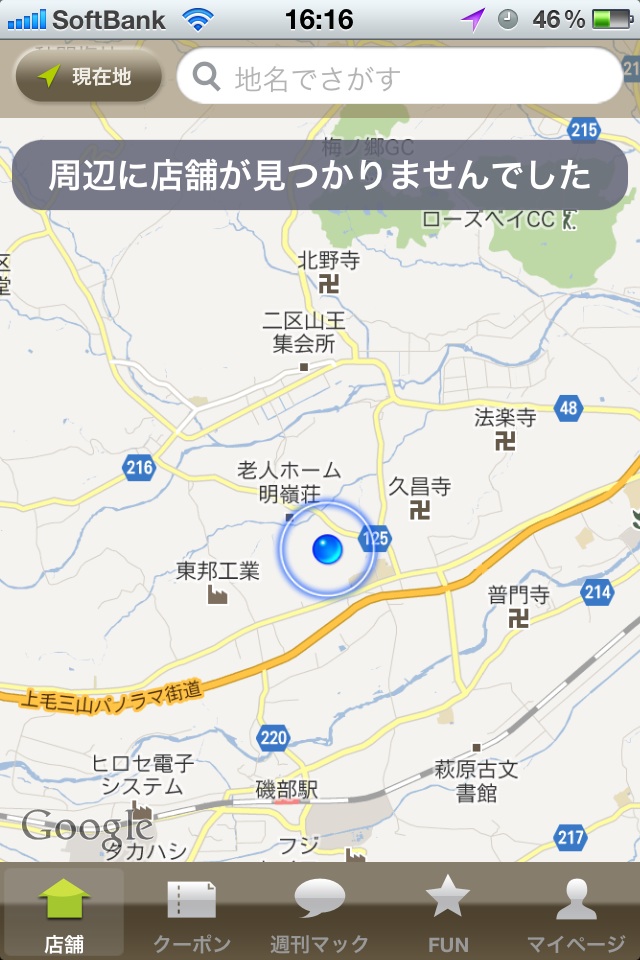Tap the 現在地 current location button

pos(88,77)
